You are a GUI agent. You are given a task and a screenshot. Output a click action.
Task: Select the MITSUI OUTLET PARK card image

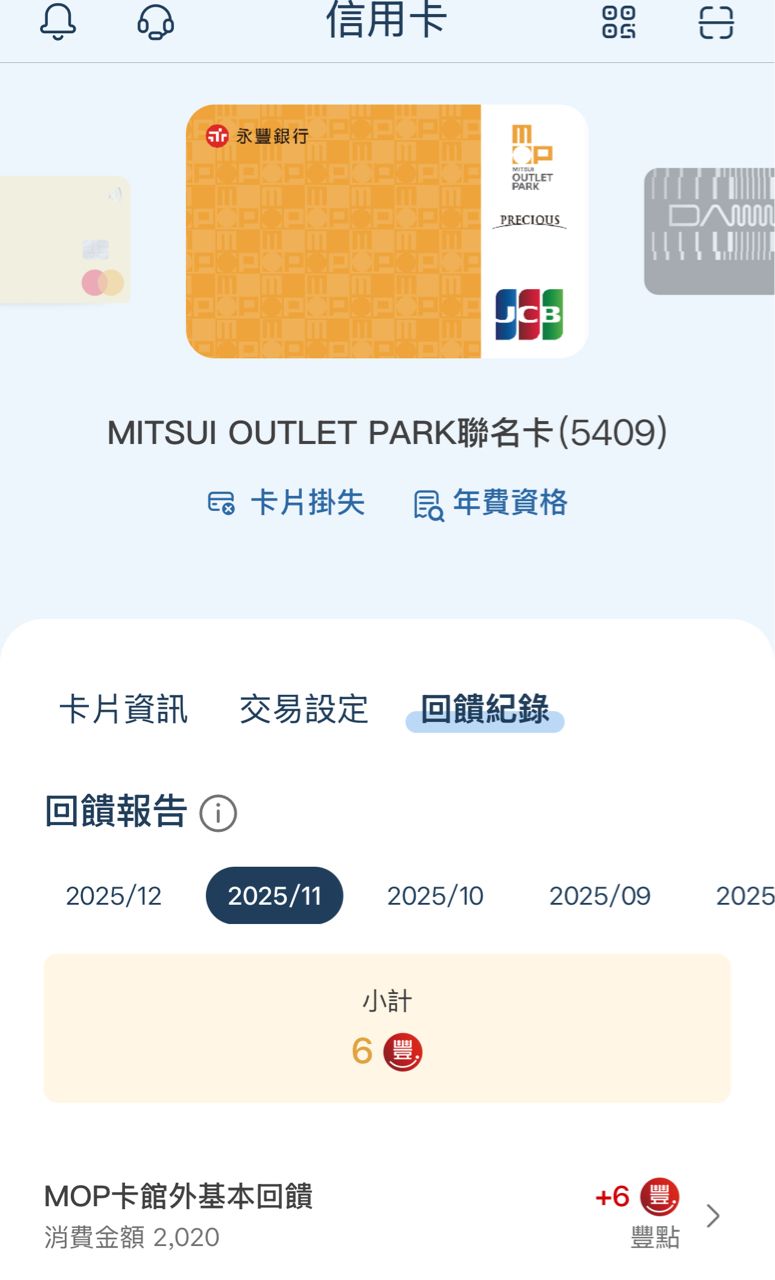(386, 231)
